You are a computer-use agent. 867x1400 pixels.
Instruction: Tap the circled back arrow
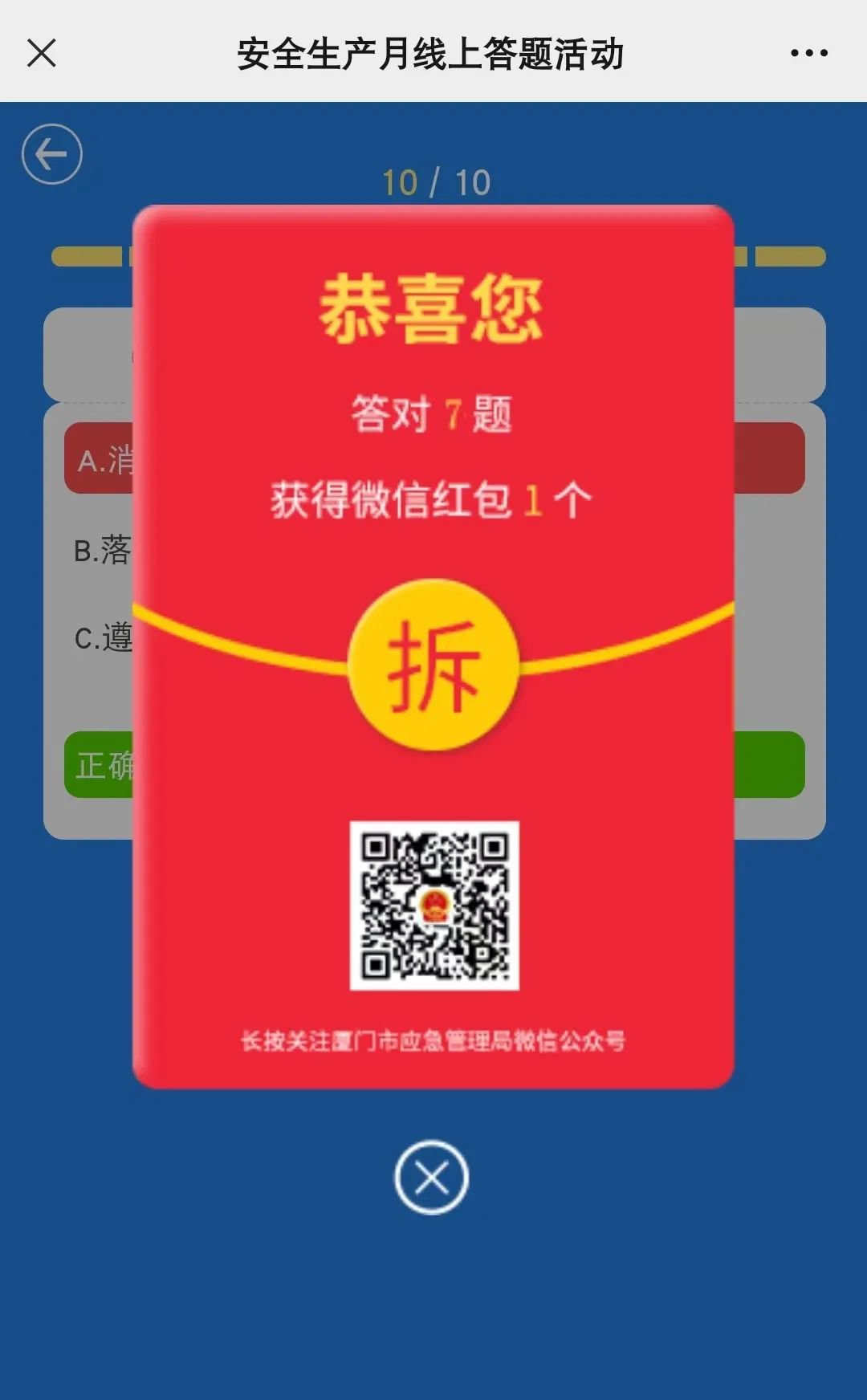52,154
